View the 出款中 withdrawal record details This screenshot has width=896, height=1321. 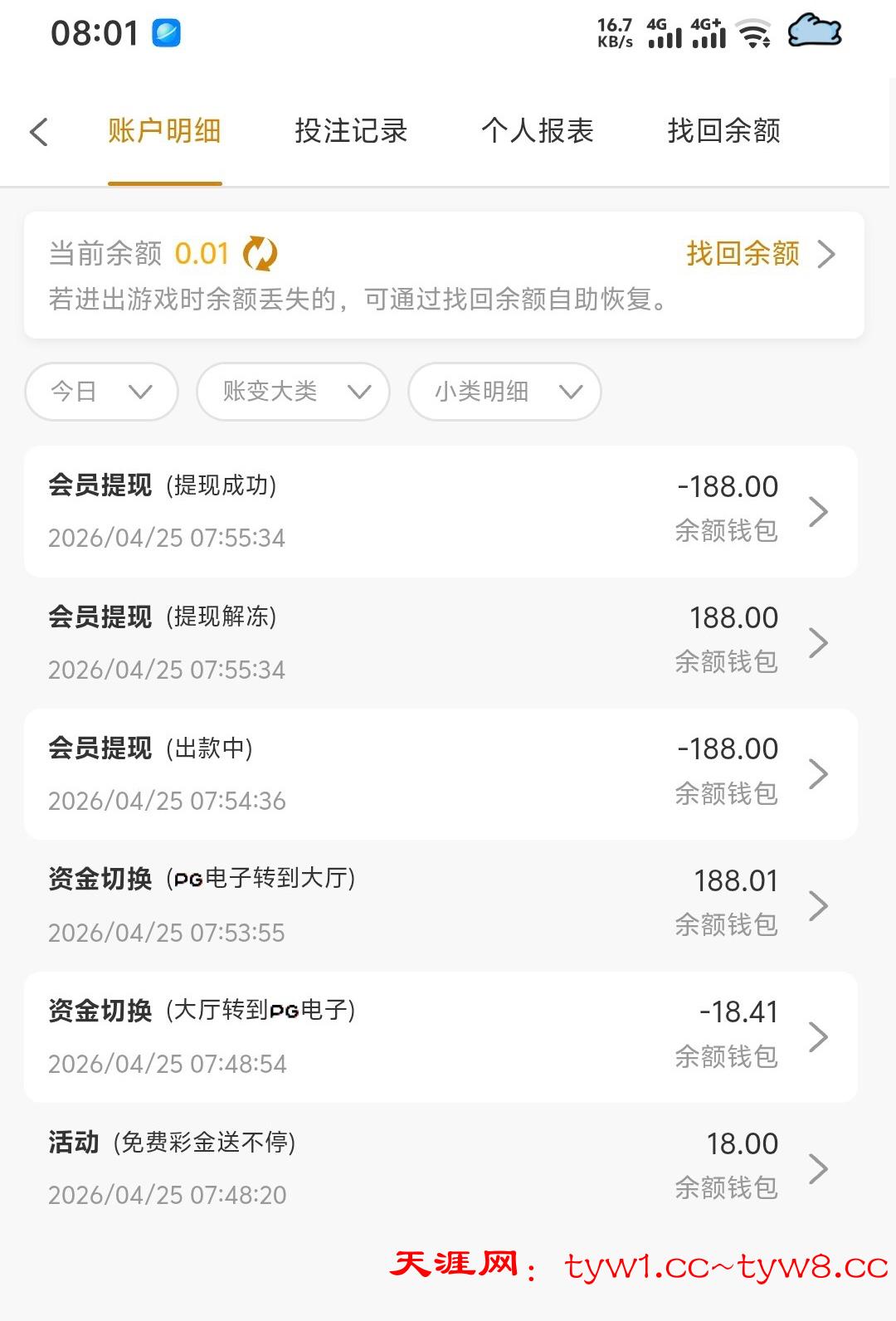point(440,773)
